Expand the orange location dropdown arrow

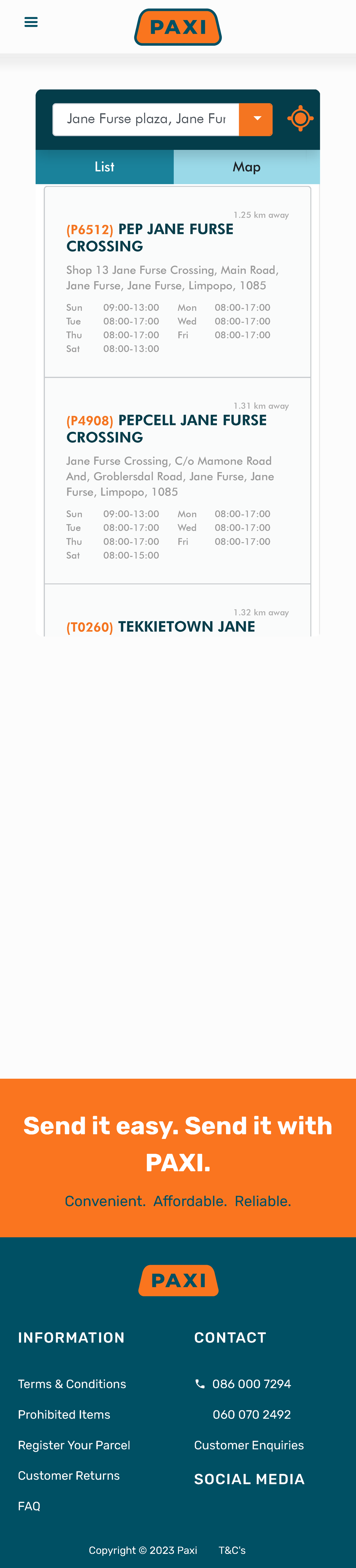[257, 119]
